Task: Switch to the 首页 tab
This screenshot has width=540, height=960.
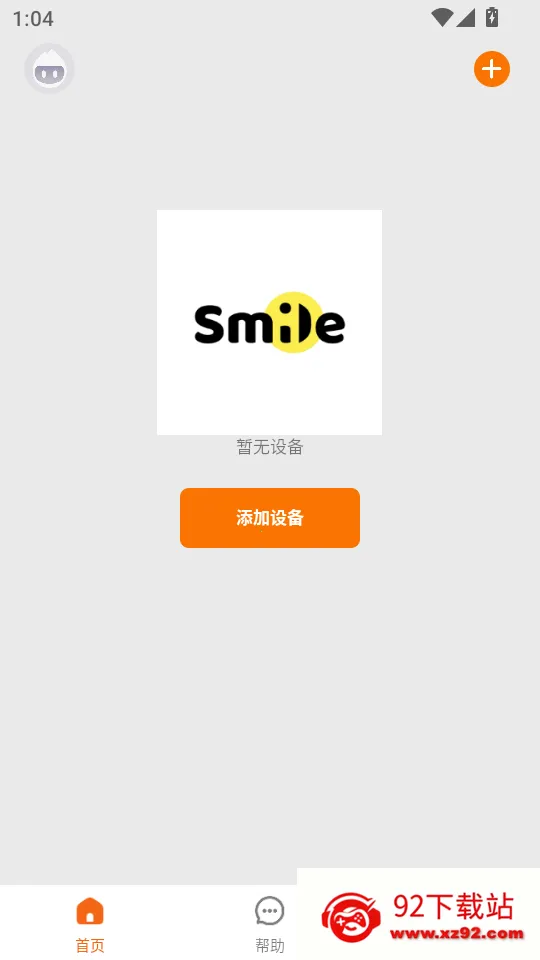Action: click(x=90, y=924)
